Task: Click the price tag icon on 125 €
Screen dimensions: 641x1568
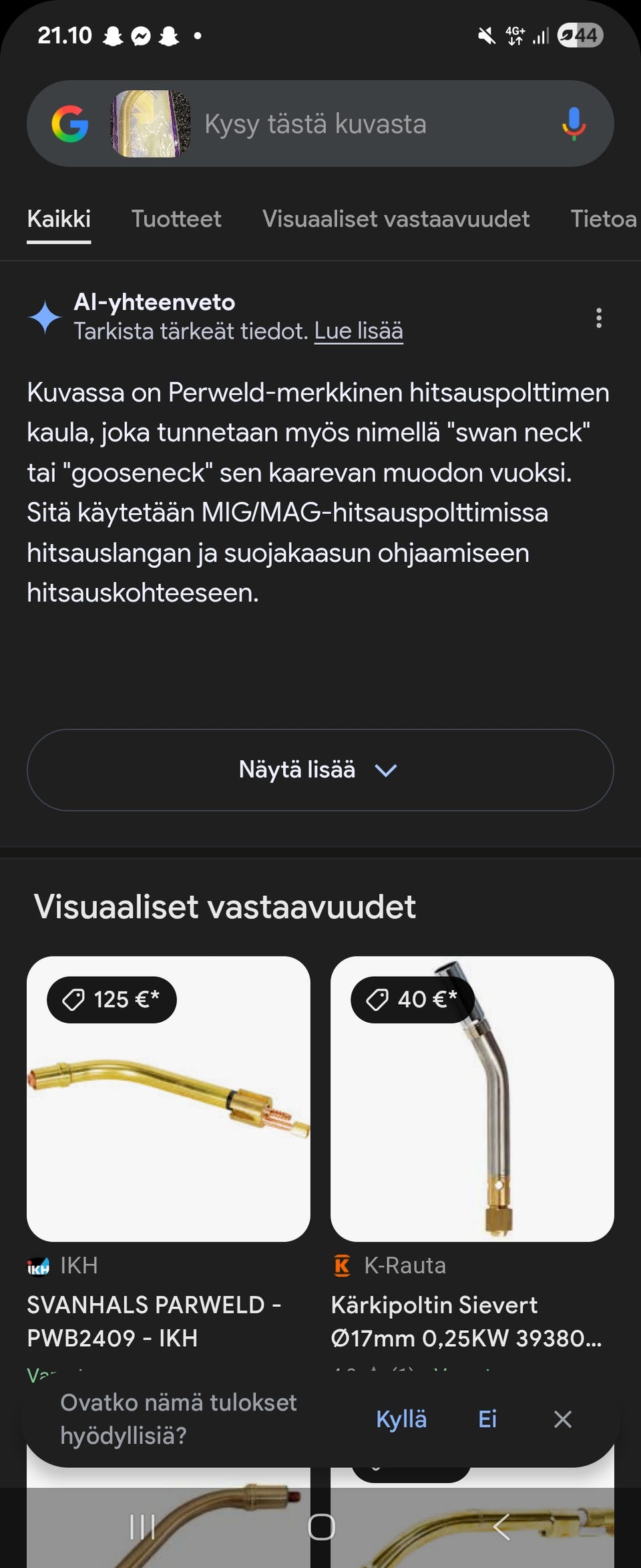Action: (72, 999)
